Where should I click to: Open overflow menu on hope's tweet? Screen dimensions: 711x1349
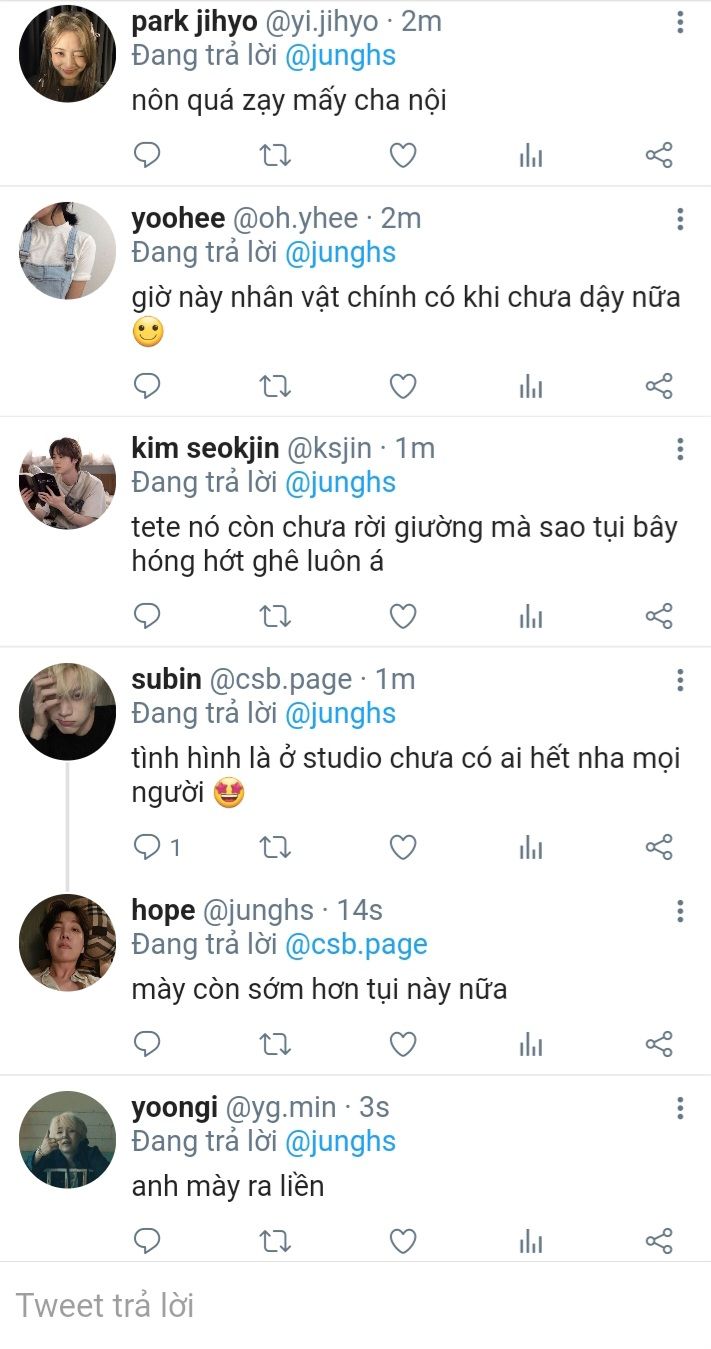[680, 911]
